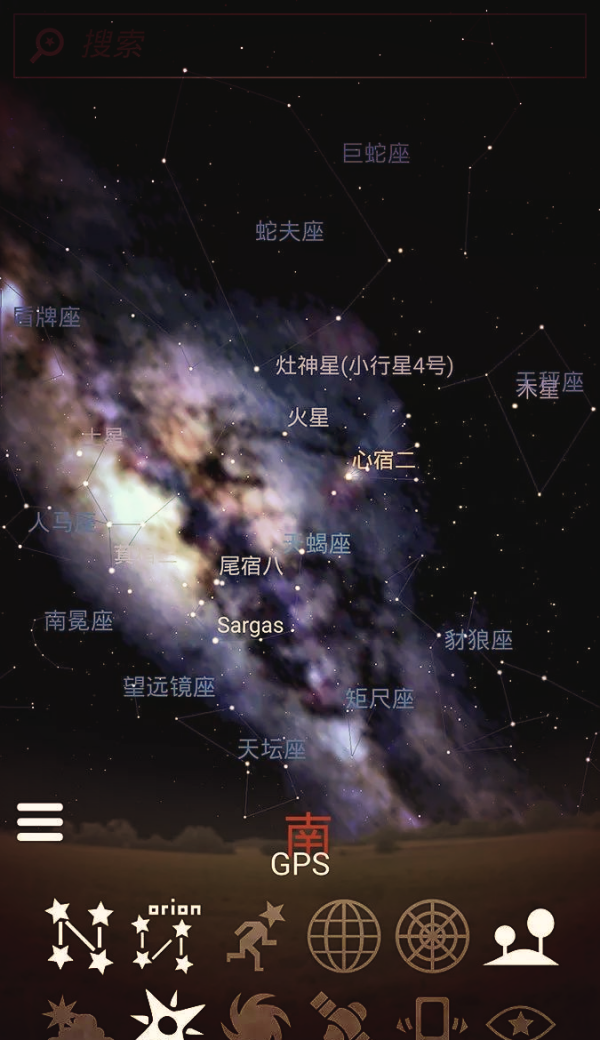Image resolution: width=600 pixels, height=1040 pixels.
Task: Toggle the night mode eye icon
Action: coord(520,1018)
